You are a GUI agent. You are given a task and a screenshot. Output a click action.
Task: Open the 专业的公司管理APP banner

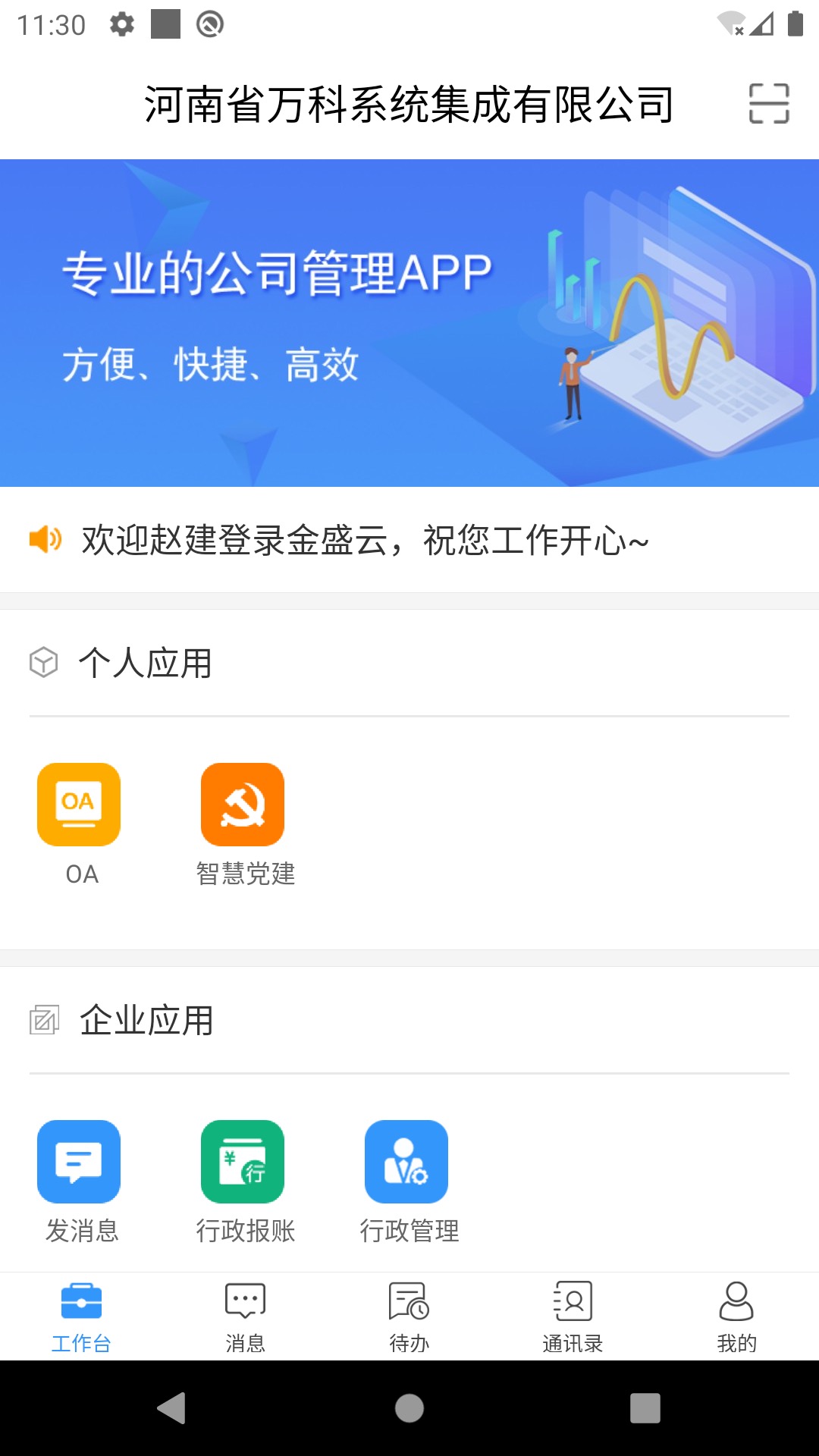(x=409, y=323)
